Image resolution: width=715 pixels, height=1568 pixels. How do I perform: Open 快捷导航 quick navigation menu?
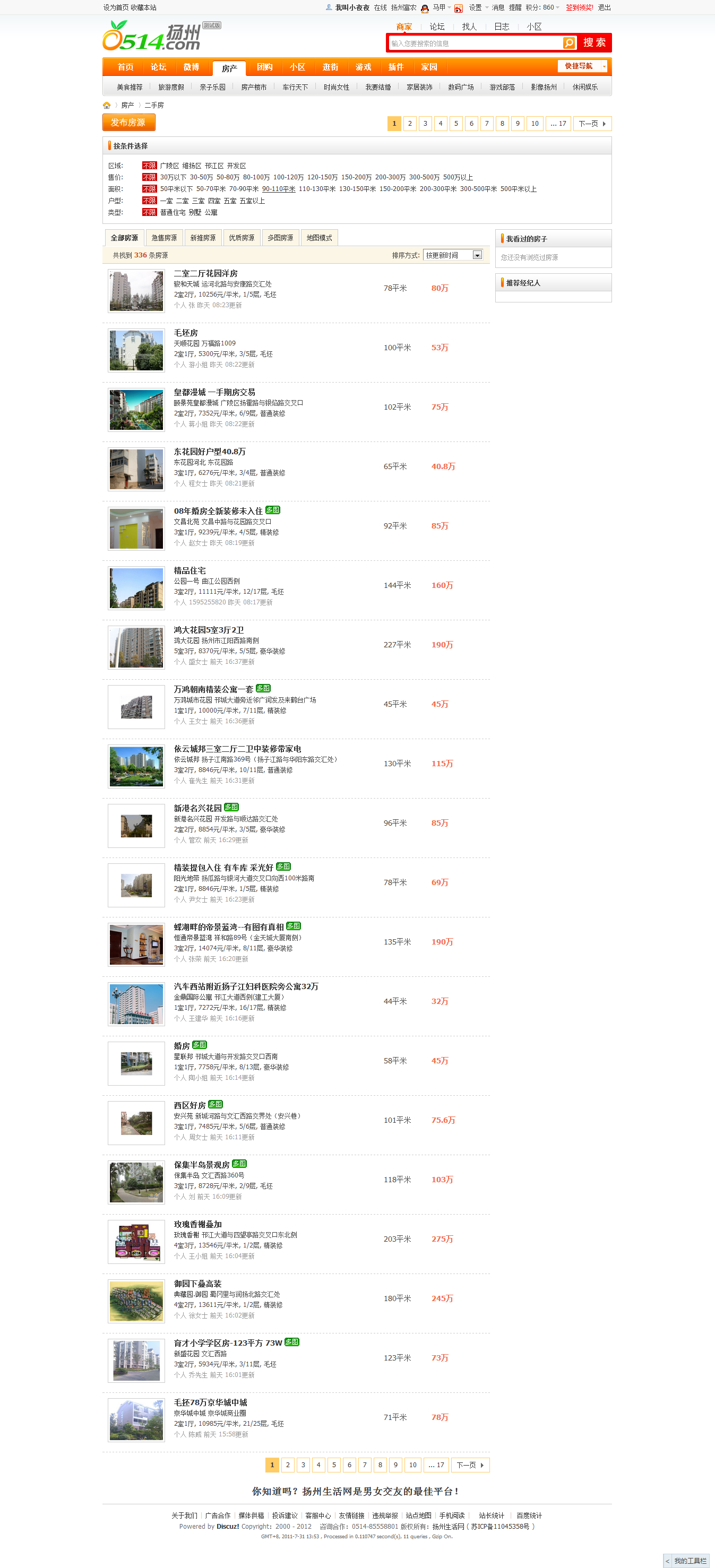pos(582,66)
